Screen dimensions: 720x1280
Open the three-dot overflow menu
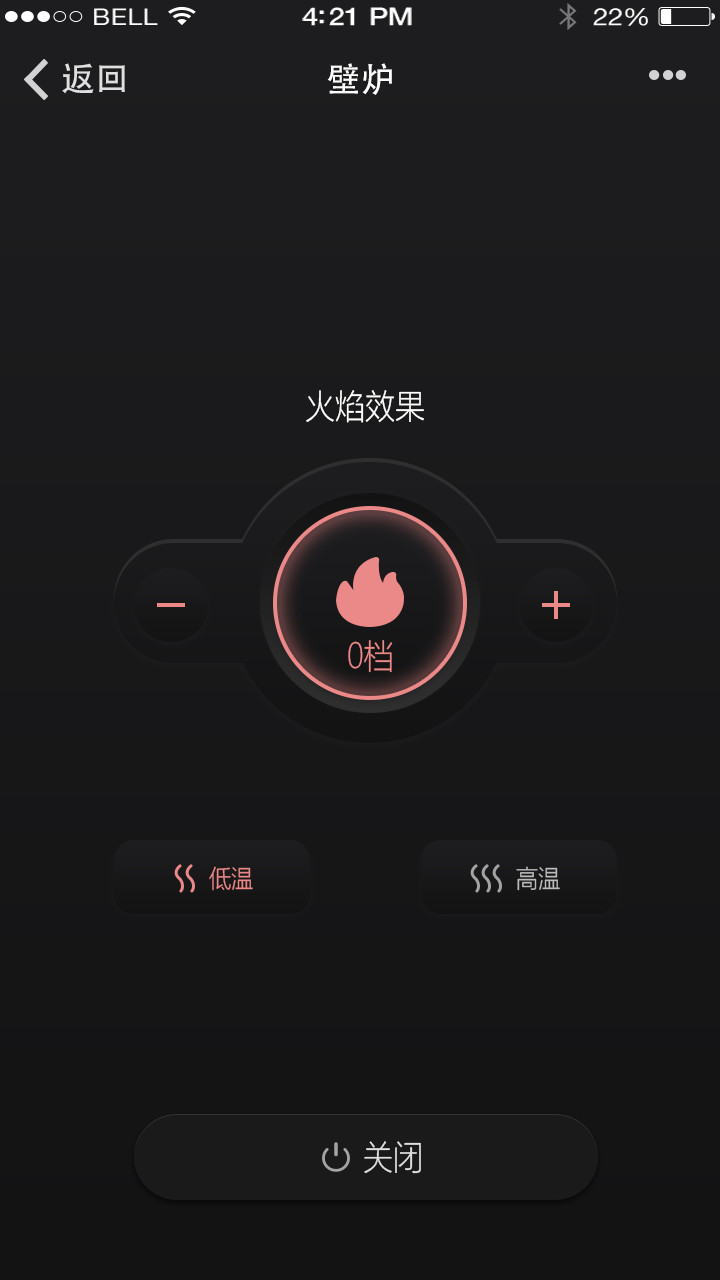(x=667, y=75)
